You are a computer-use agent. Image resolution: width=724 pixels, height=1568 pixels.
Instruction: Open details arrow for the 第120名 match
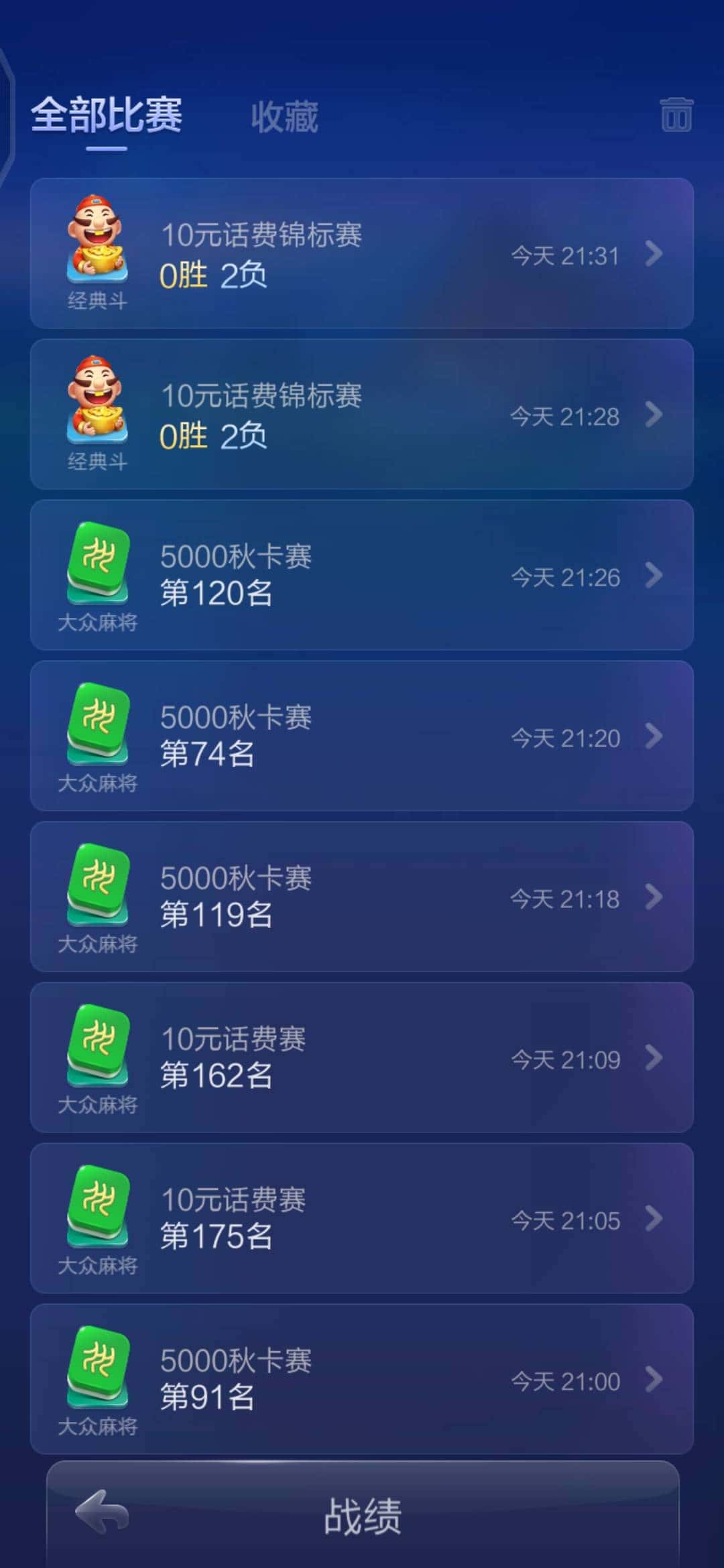[x=654, y=576]
